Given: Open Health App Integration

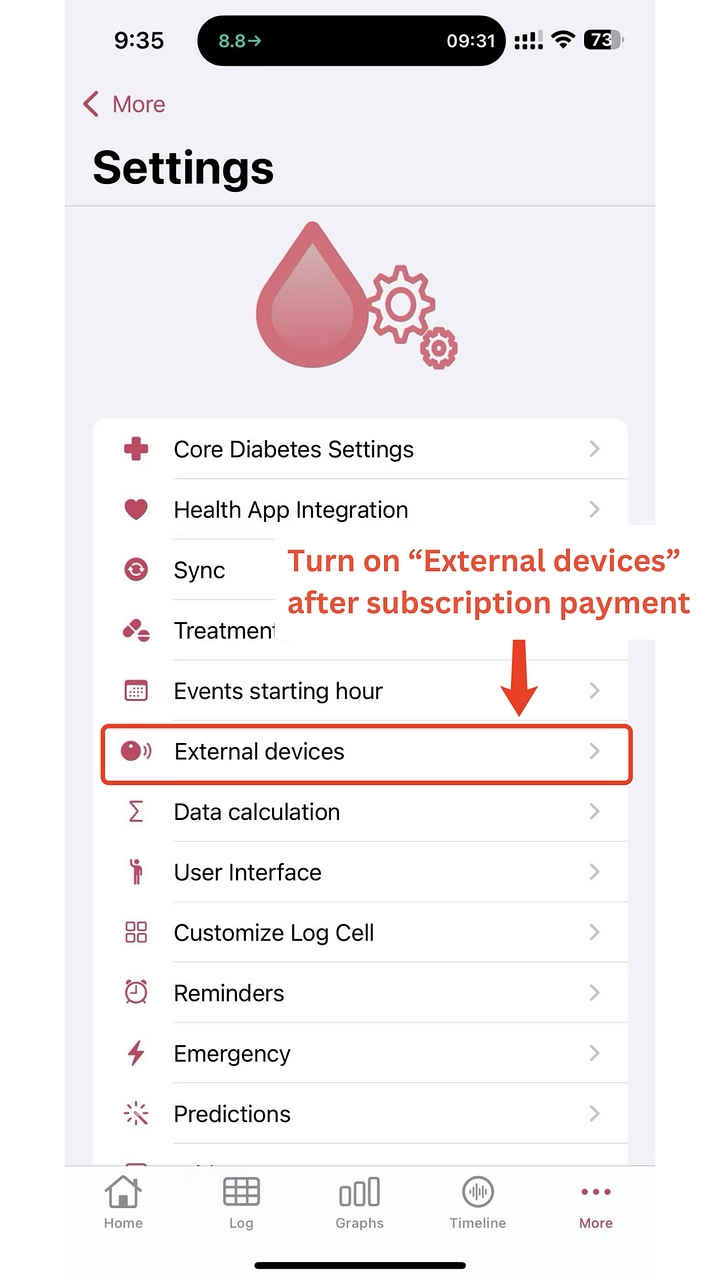Looking at the screenshot, I should [x=360, y=510].
